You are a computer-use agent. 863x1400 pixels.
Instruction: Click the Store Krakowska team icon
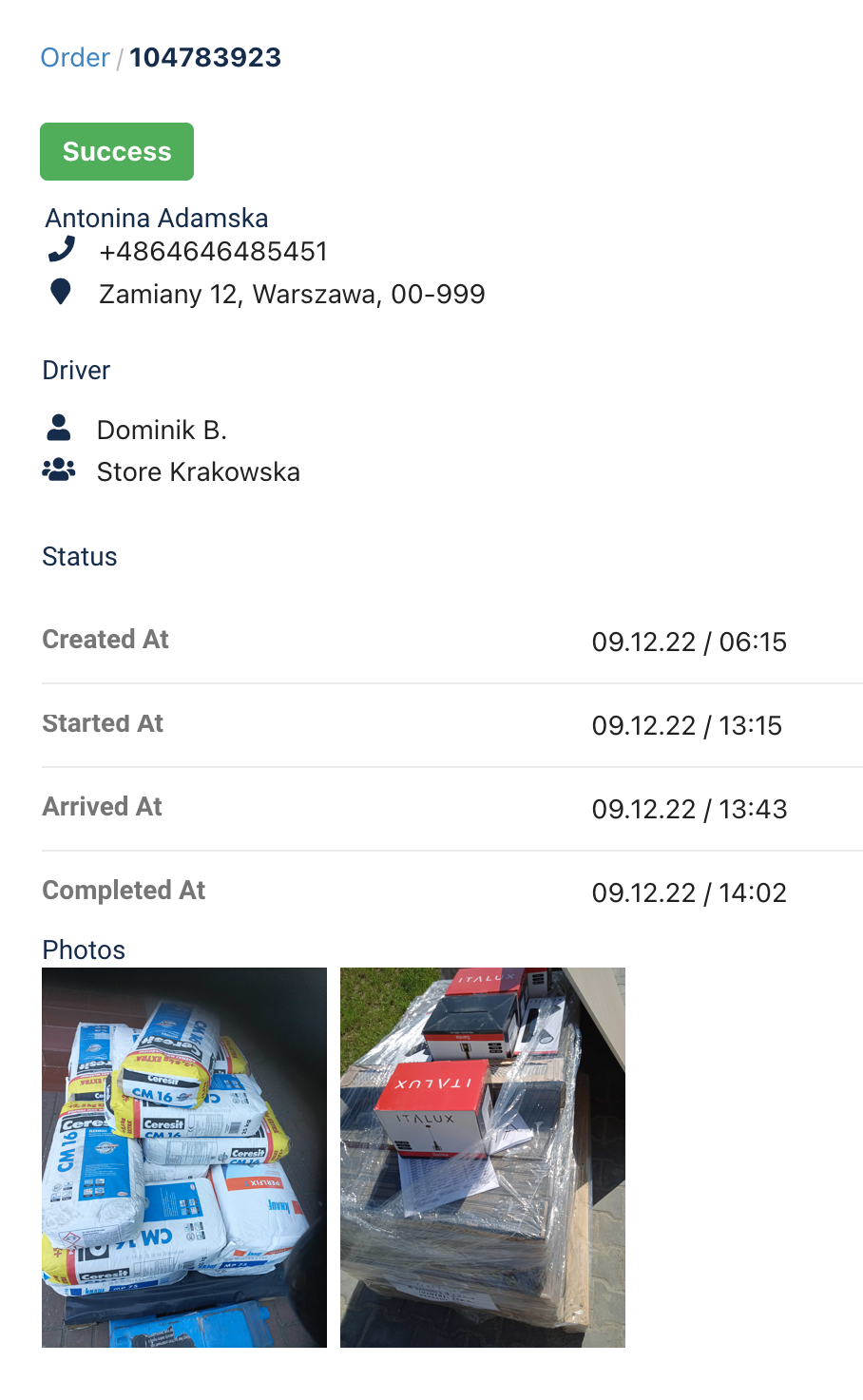click(x=59, y=470)
